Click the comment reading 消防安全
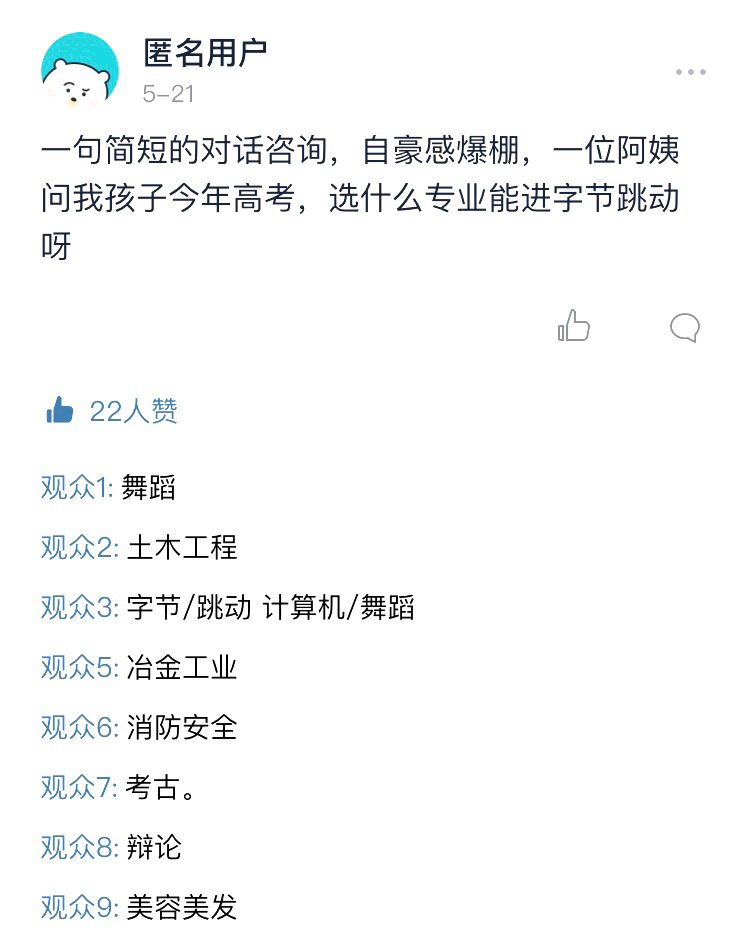This screenshot has height=949, width=750. pos(182,729)
